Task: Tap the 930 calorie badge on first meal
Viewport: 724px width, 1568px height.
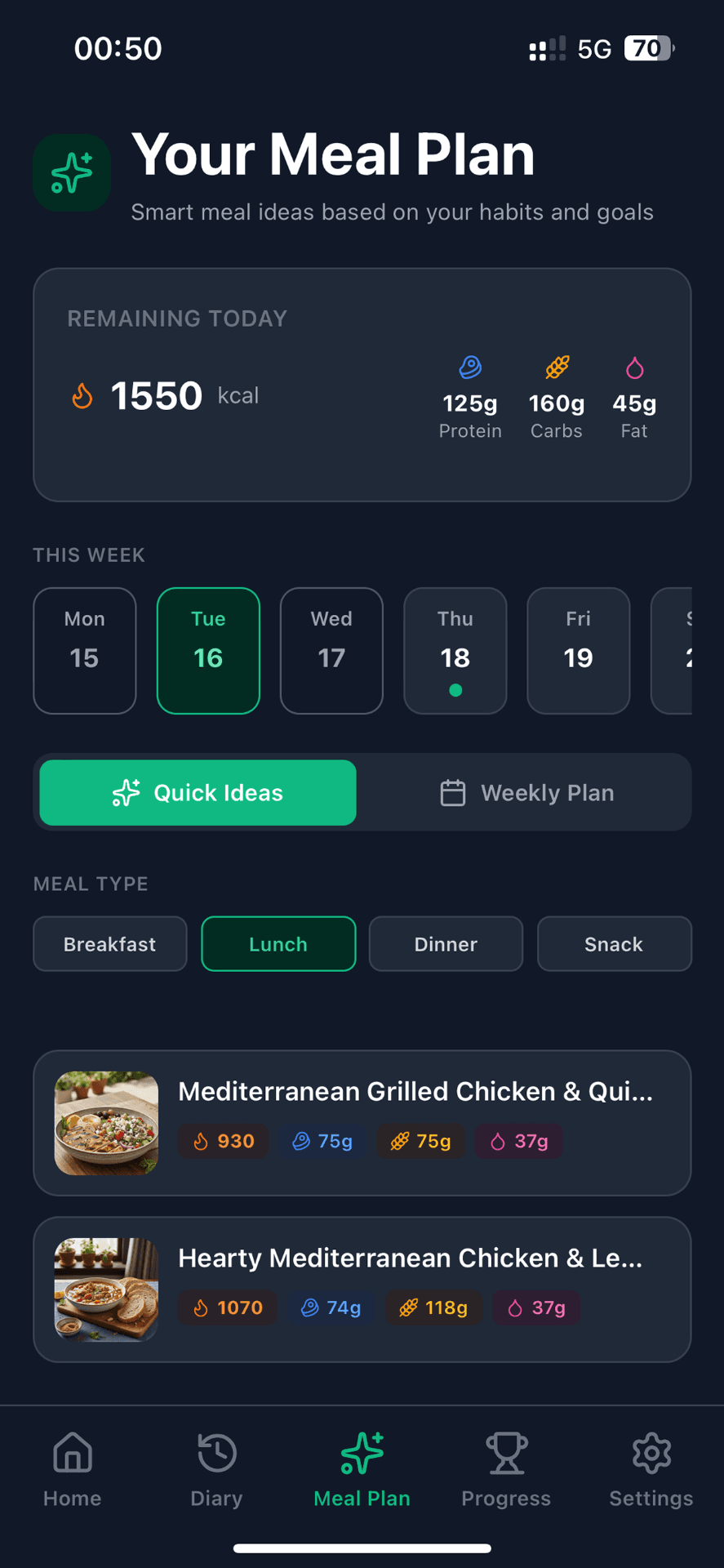Action: [223, 1141]
